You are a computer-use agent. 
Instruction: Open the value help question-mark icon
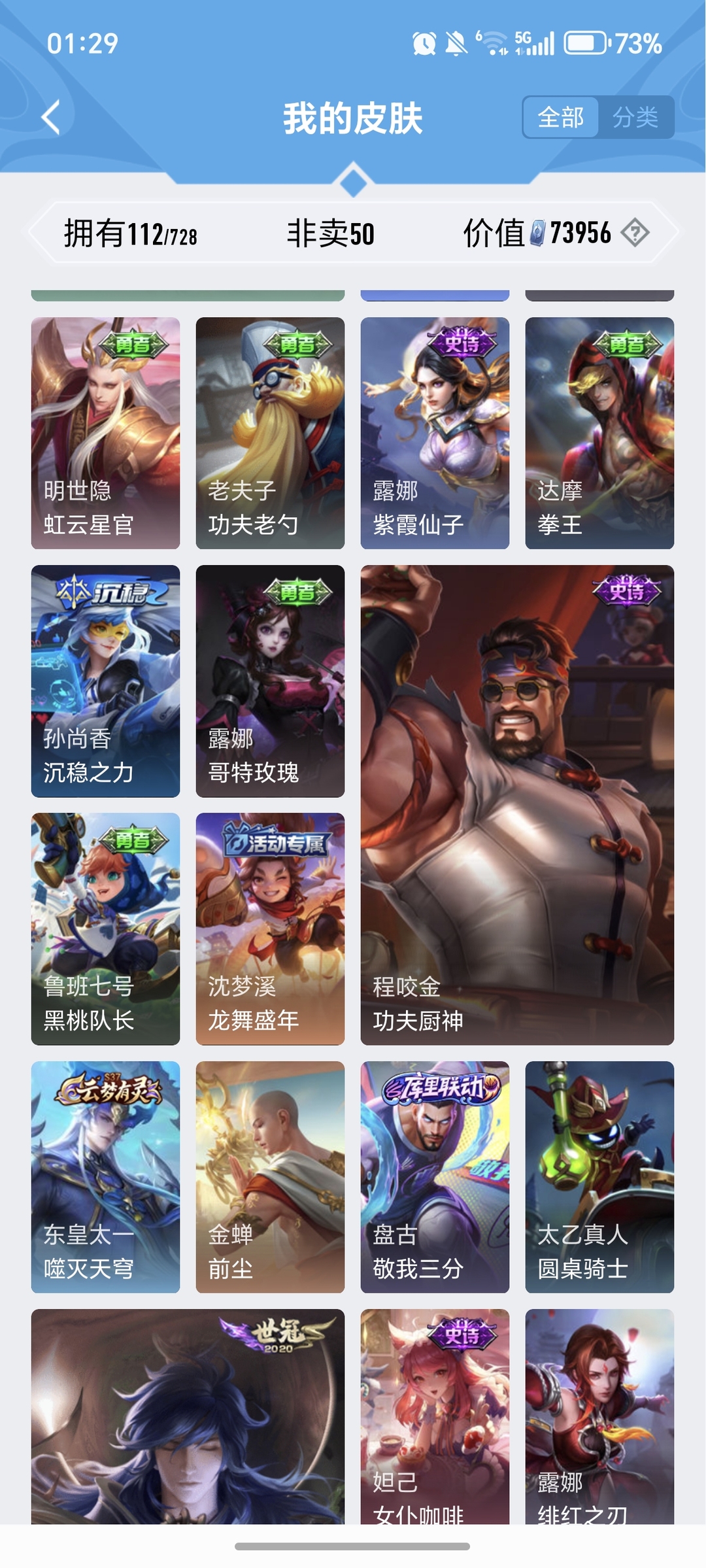tap(635, 233)
